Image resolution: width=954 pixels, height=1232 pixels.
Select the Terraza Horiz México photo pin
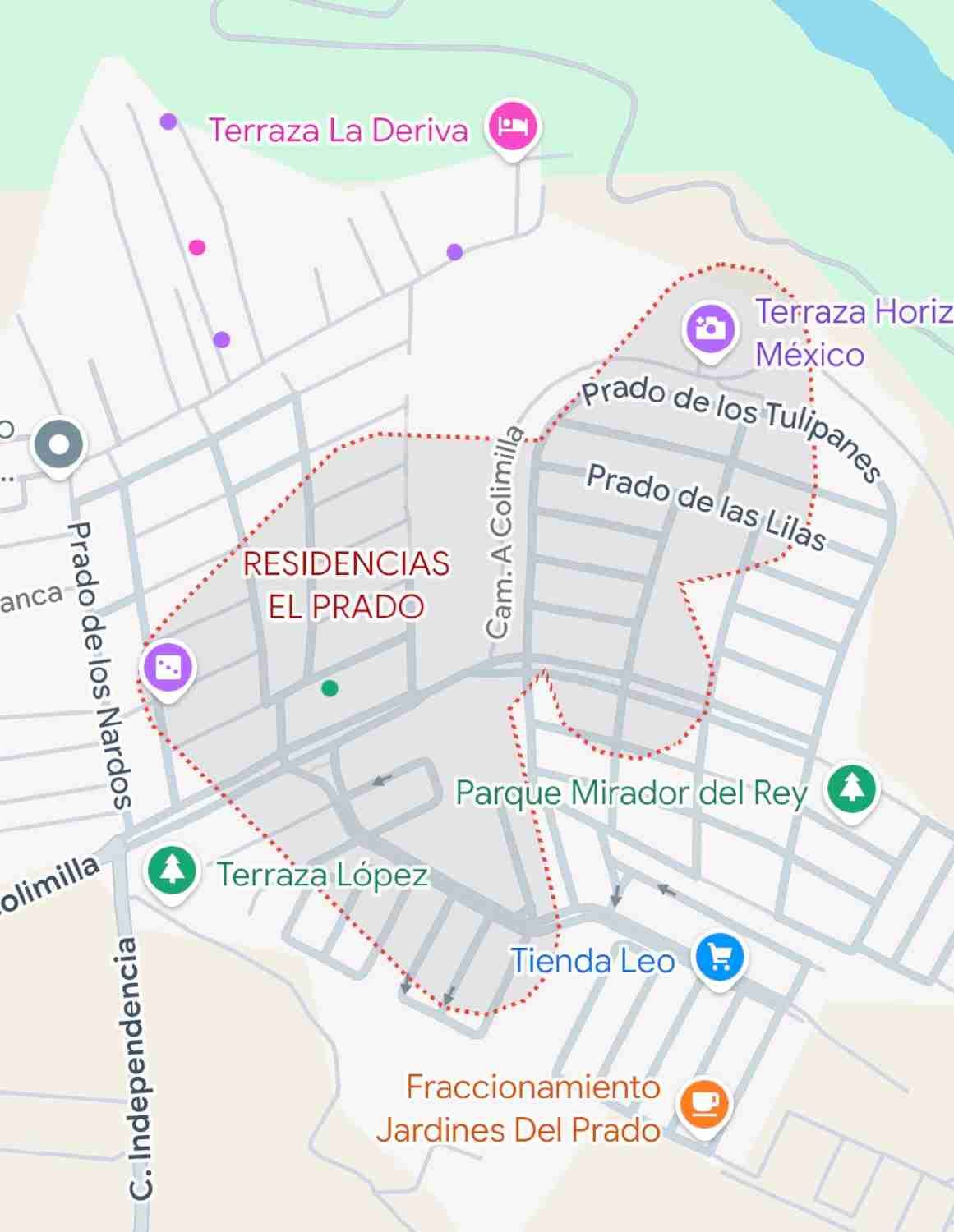pos(710,329)
